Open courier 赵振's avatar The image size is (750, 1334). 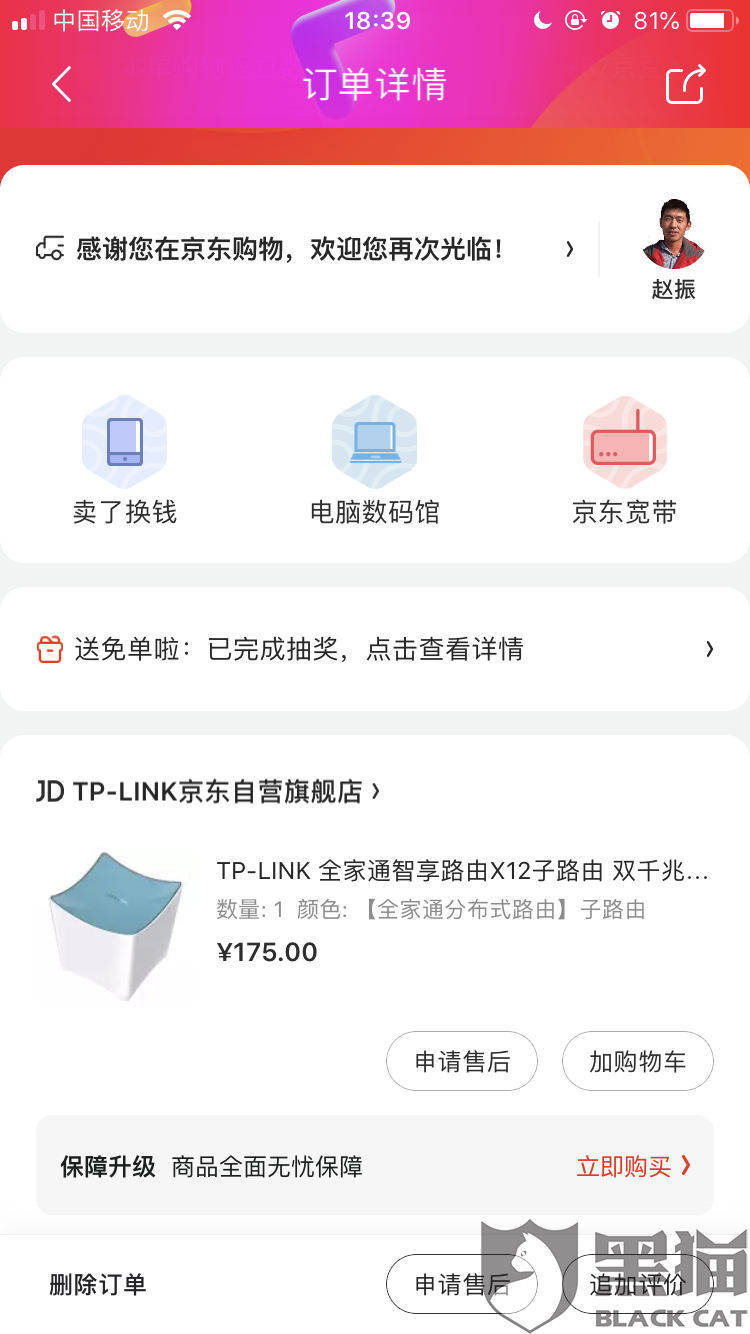(673, 233)
